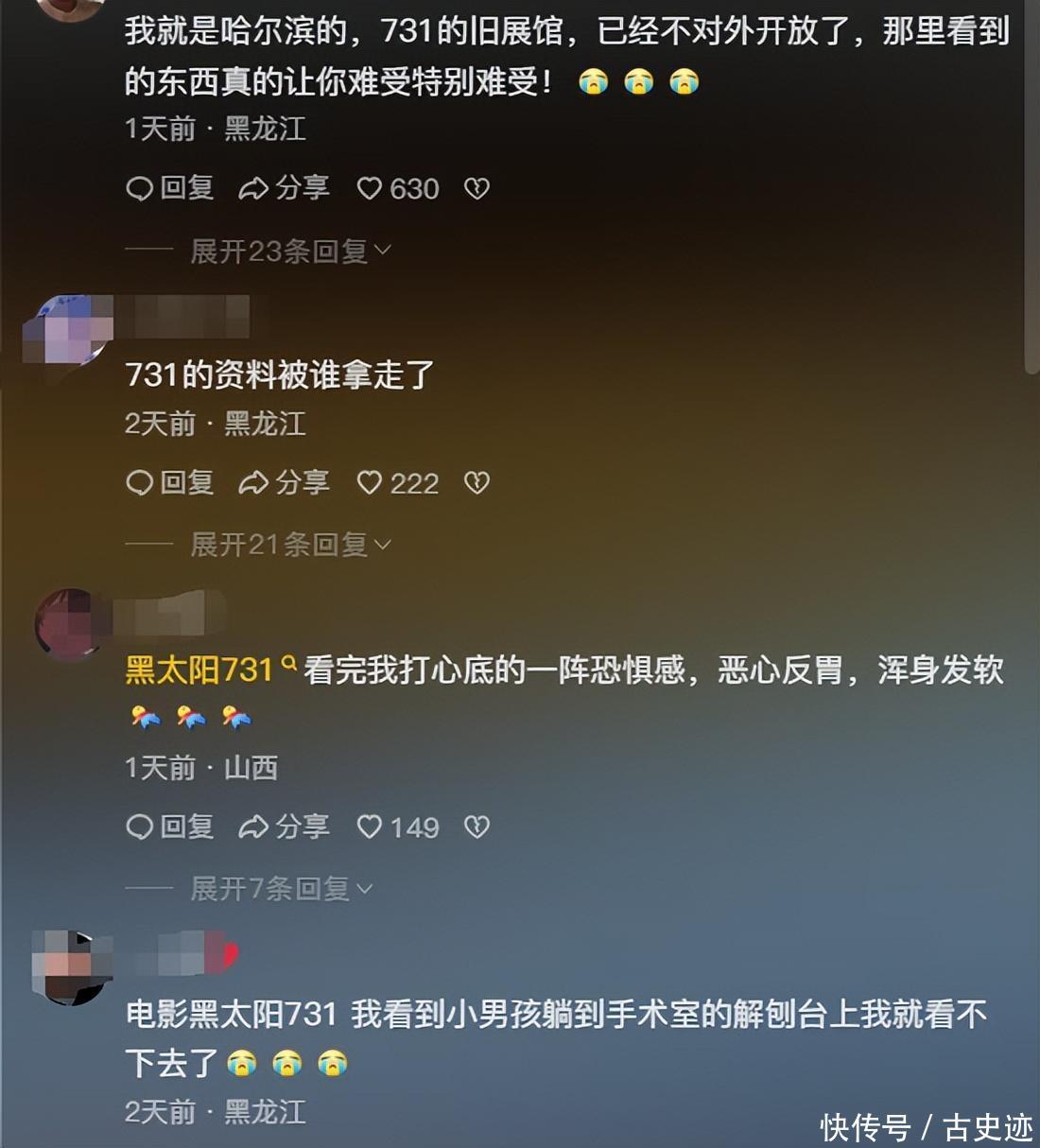Screen dimensions: 1040x1148
Task: Reply to the comment with 630 likes
Action: 170,188
